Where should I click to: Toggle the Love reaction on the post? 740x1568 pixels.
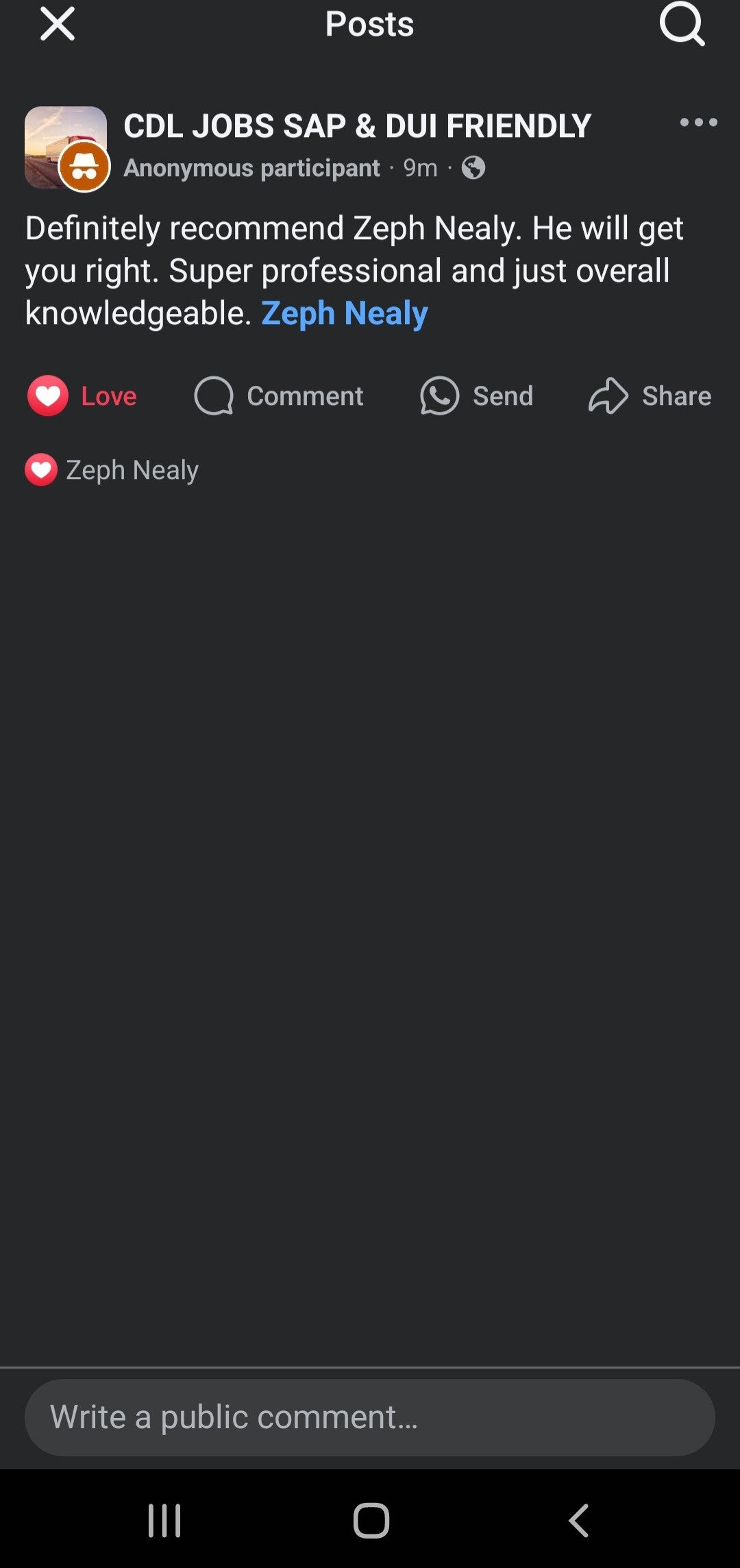click(x=82, y=395)
